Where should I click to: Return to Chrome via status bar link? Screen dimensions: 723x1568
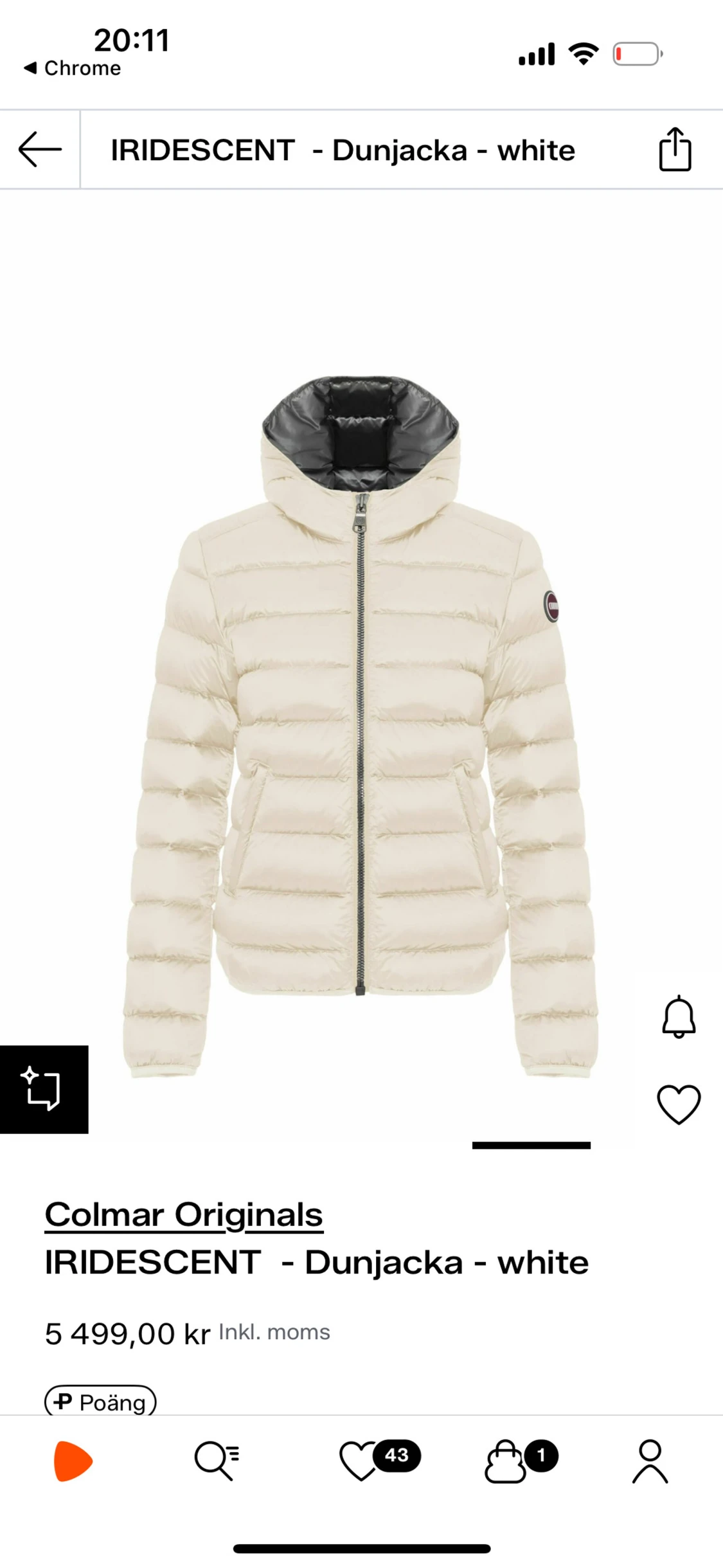[x=72, y=68]
